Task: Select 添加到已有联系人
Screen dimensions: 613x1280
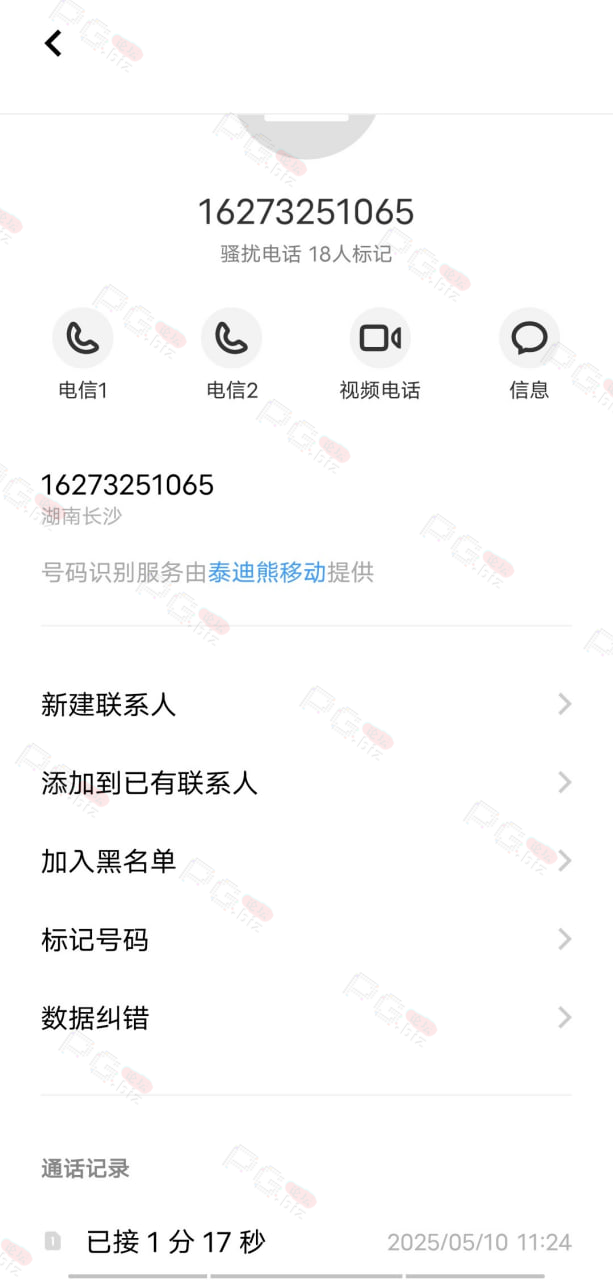Action: [x=306, y=783]
